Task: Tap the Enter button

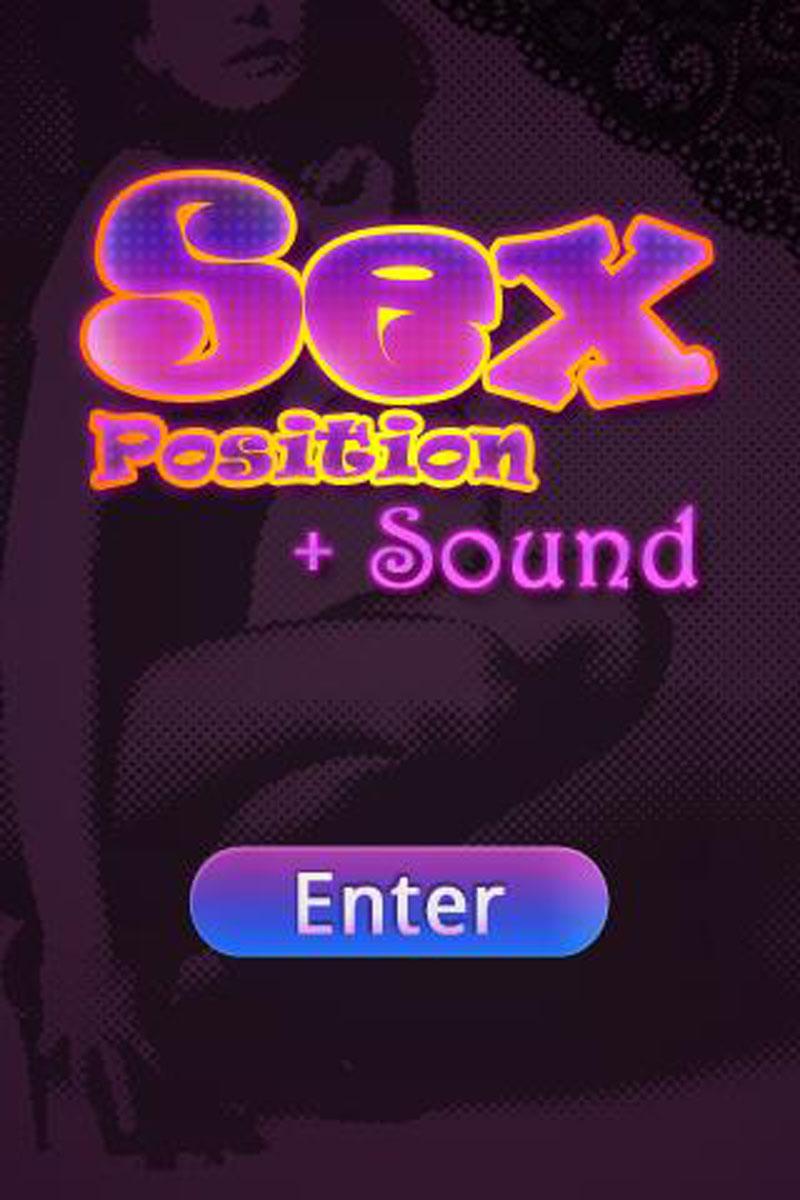Action: click(399, 902)
